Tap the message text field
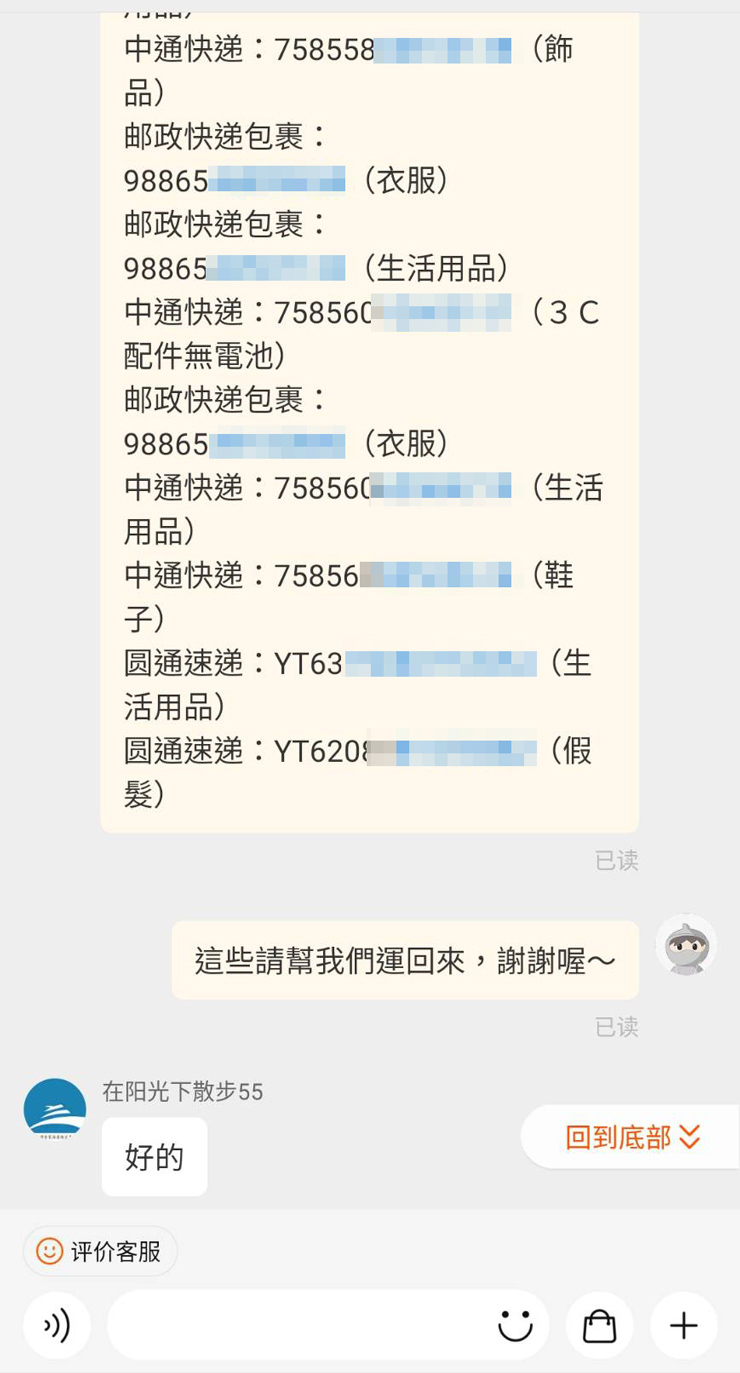 pos(300,1326)
